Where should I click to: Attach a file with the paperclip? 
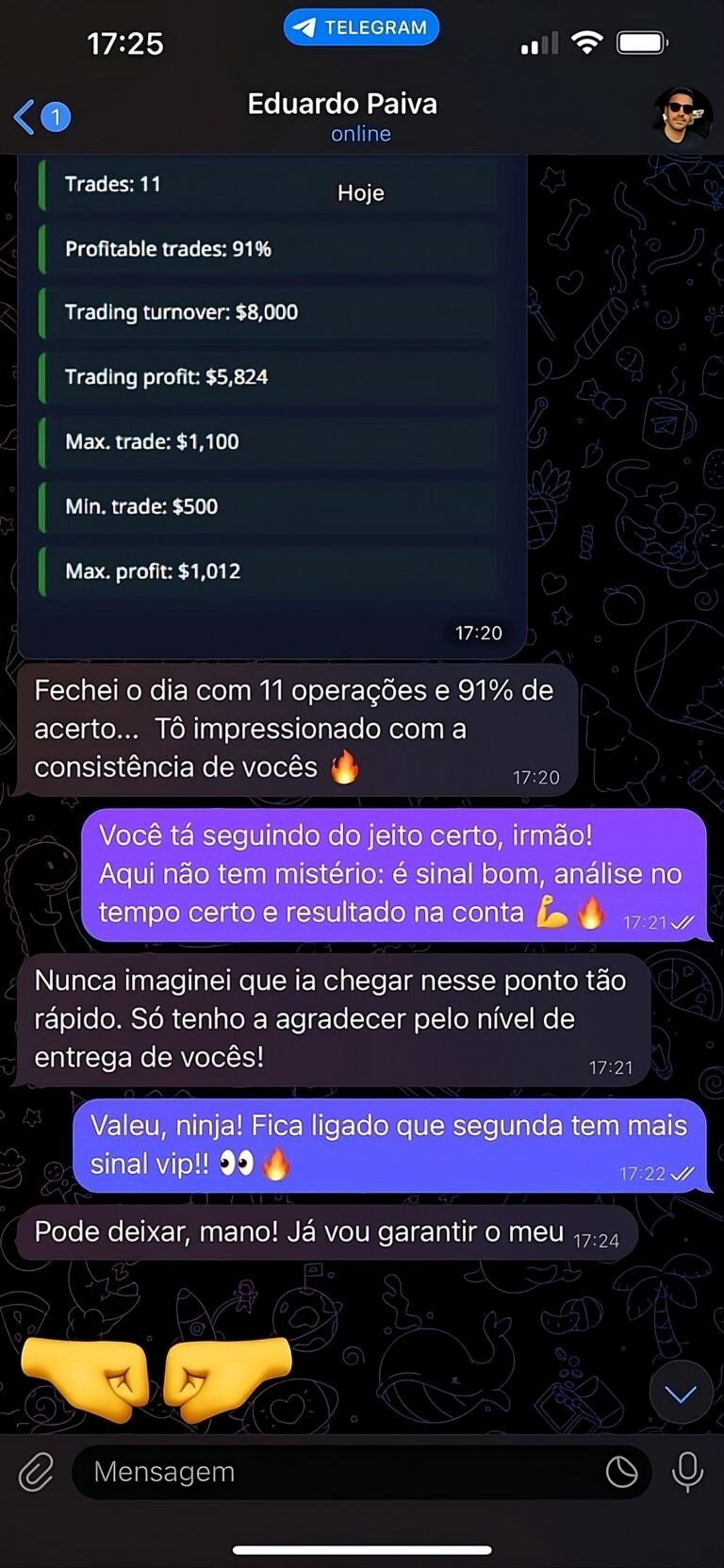pyautogui.click(x=36, y=1472)
